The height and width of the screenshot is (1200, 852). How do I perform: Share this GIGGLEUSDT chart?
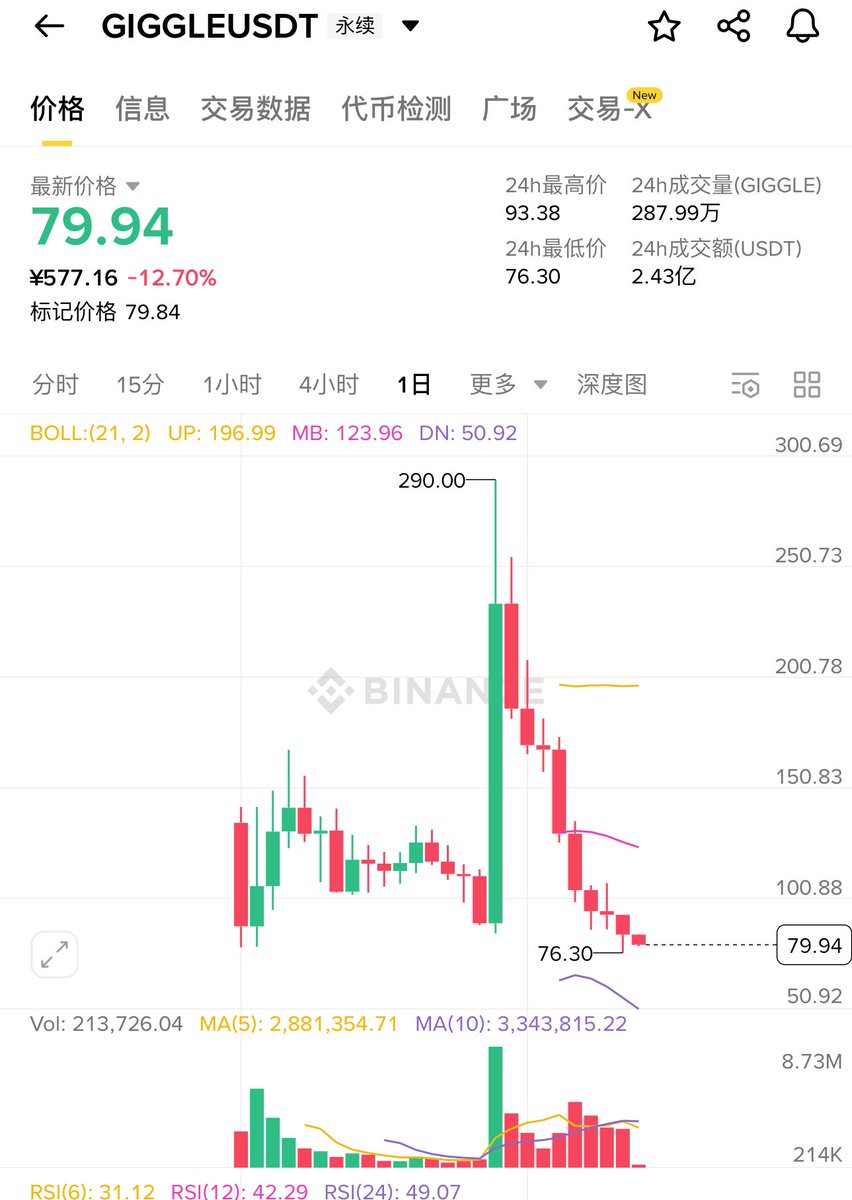pyautogui.click(x=734, y=27)
